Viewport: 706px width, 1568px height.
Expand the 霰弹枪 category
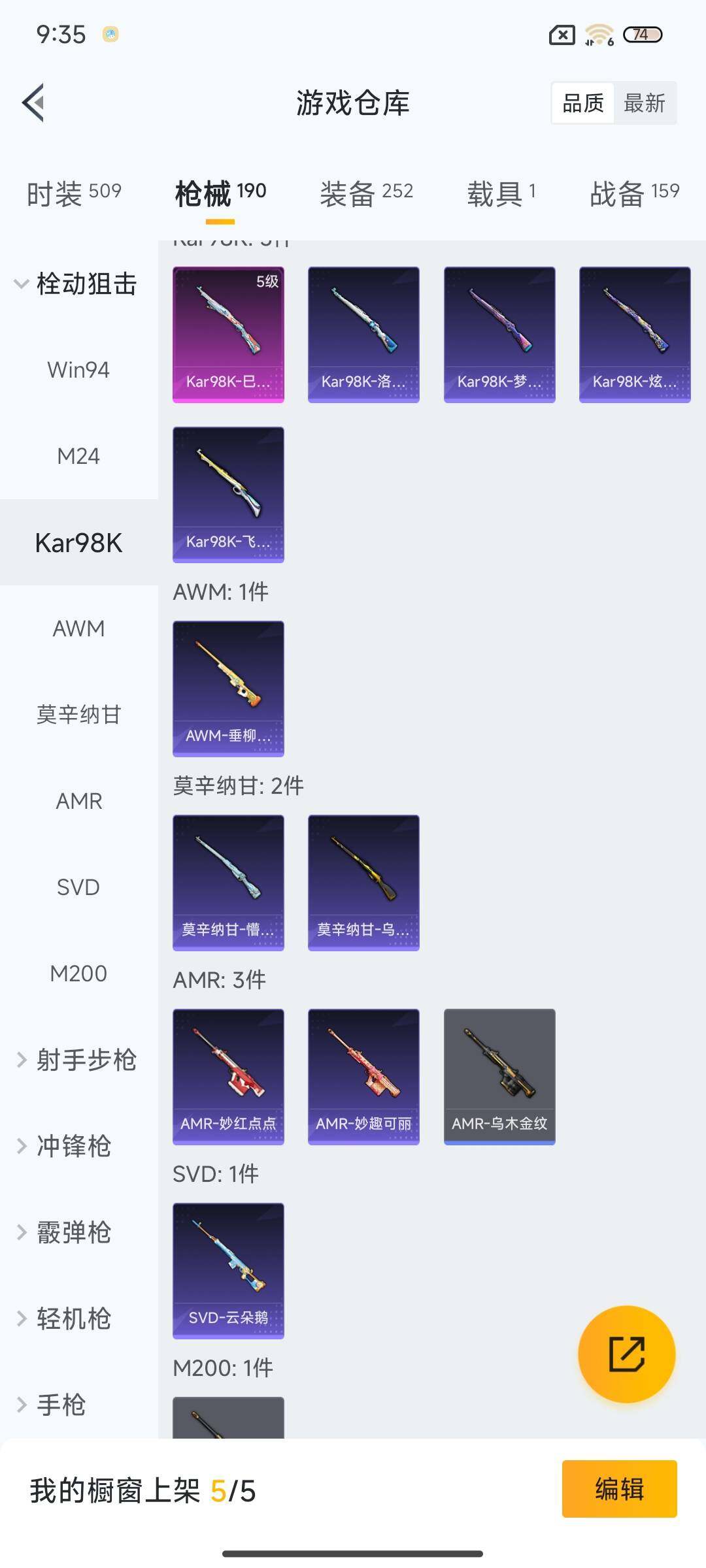(65, 1232)
